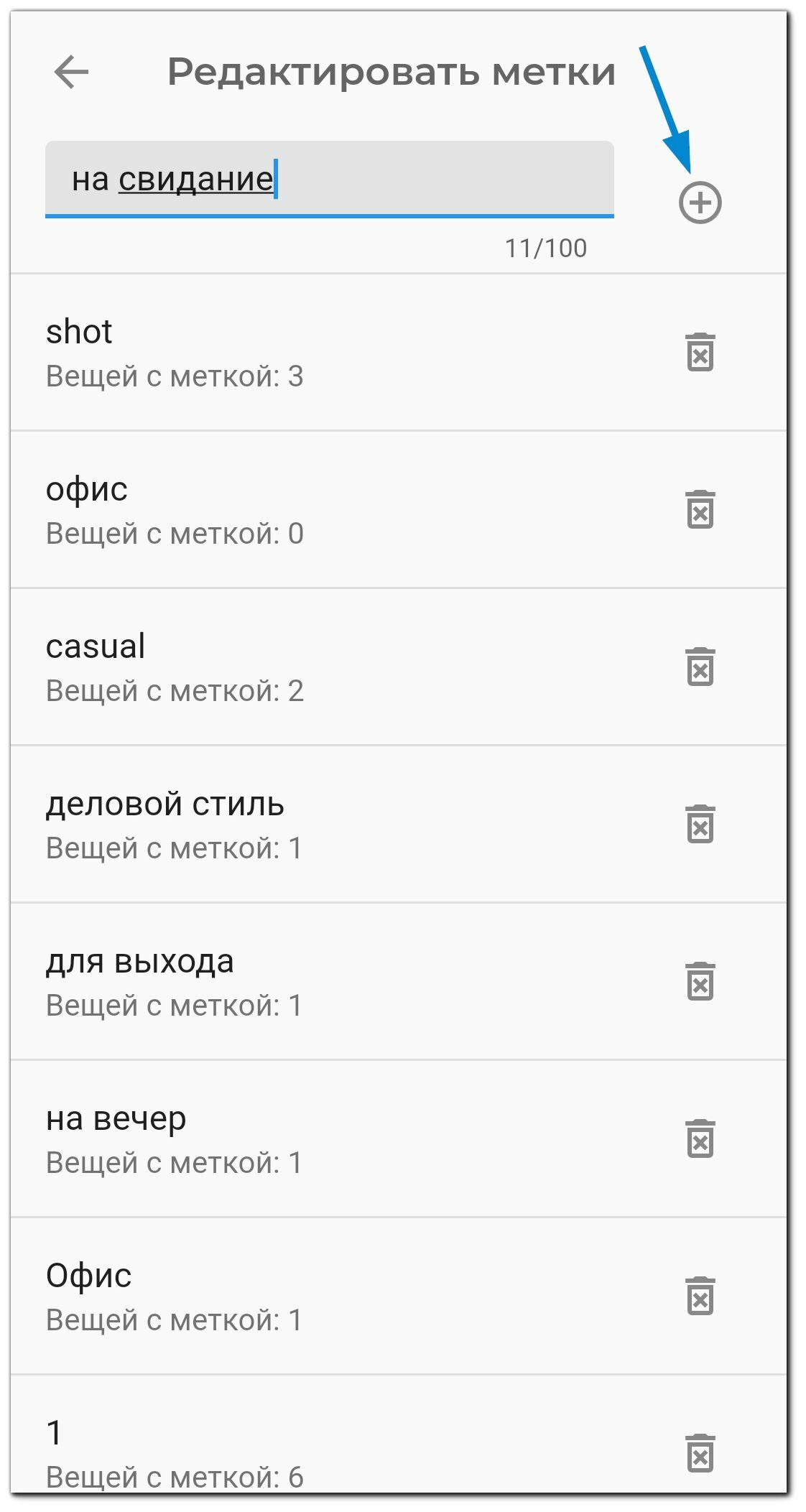Delete the 'деловой стиль' label
Viewport: 806px width, 1512px height.
(700, 824)
